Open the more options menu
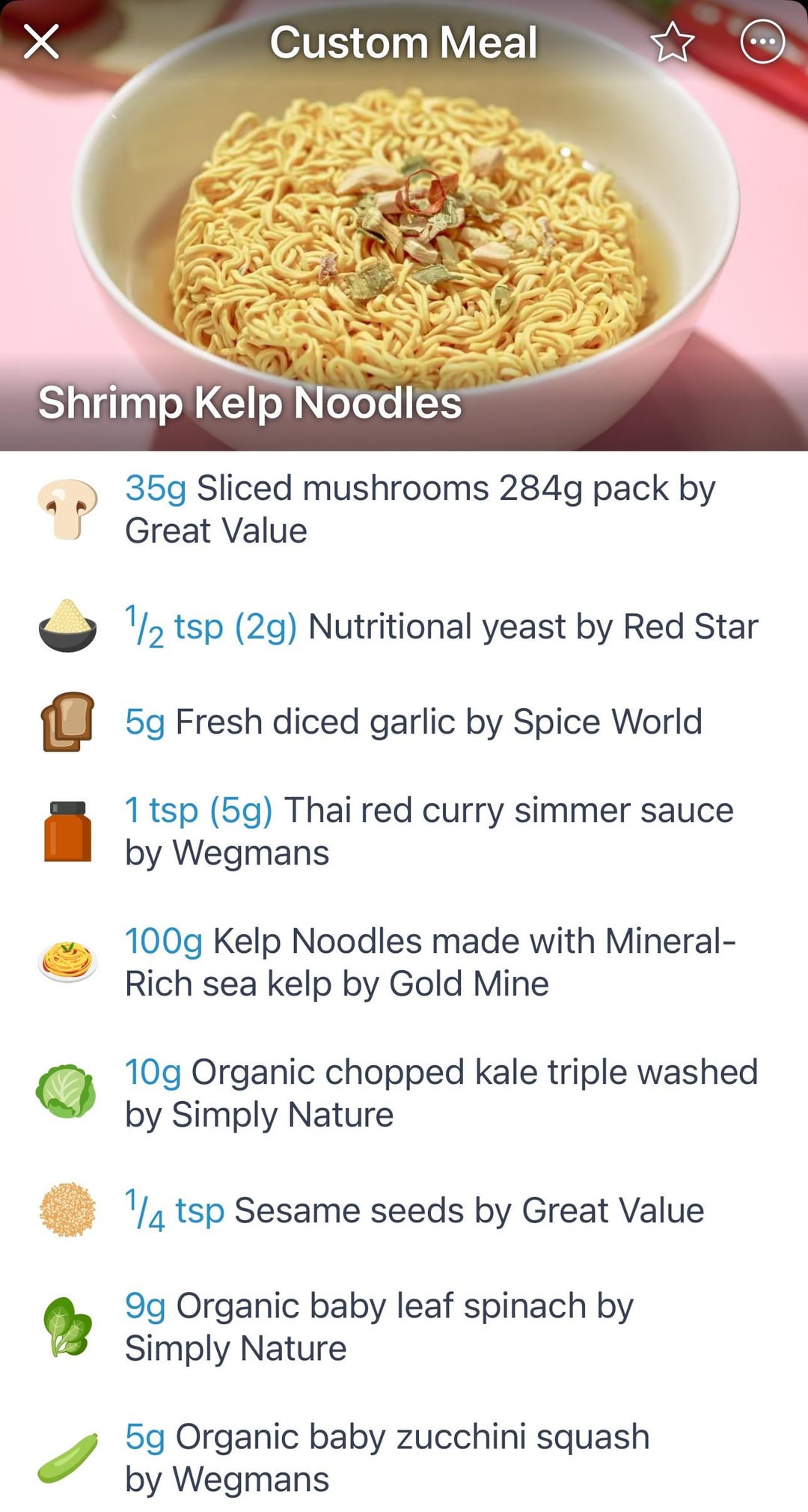 [762, 42]
